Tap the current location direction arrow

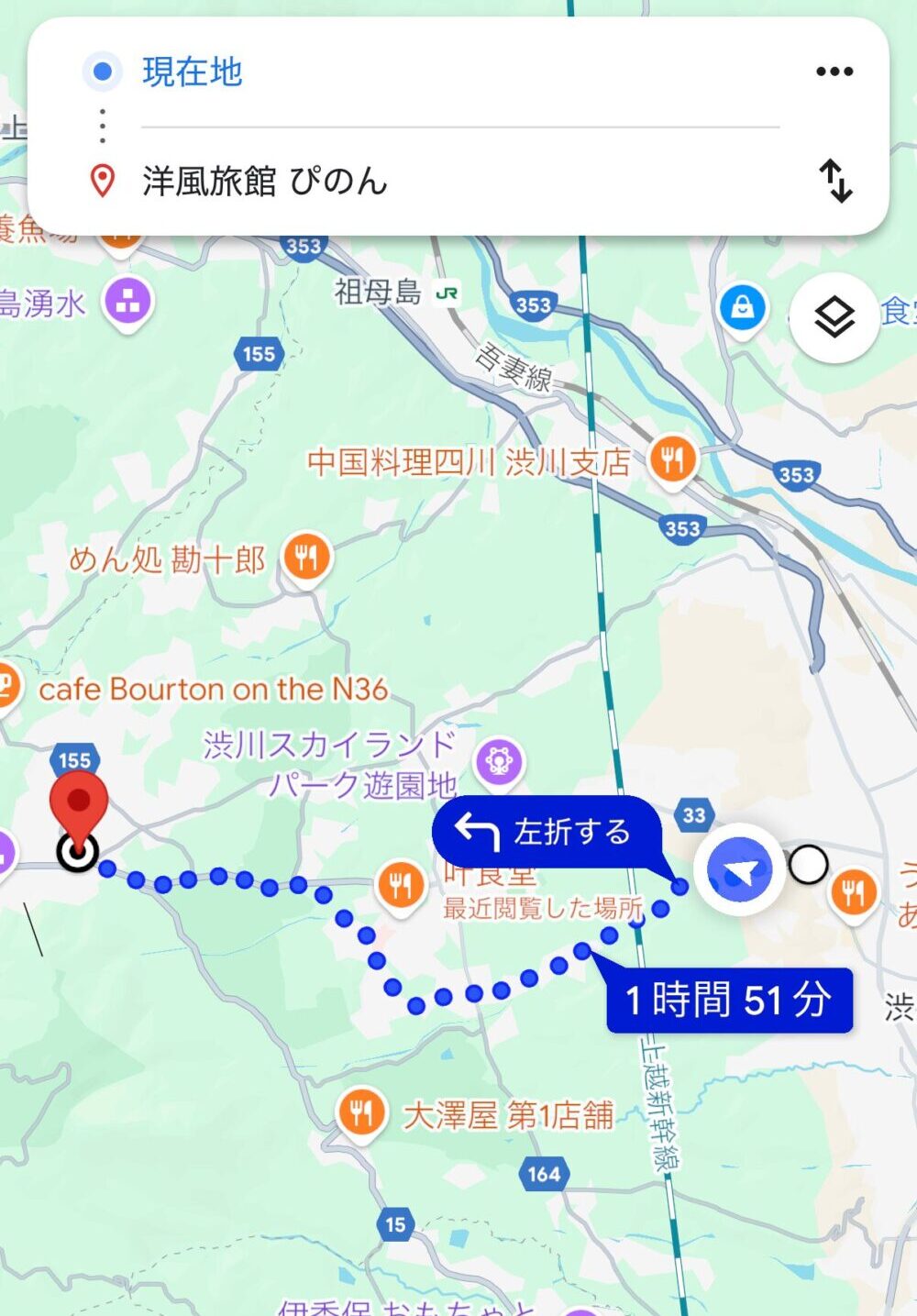(x=739, y=871)
